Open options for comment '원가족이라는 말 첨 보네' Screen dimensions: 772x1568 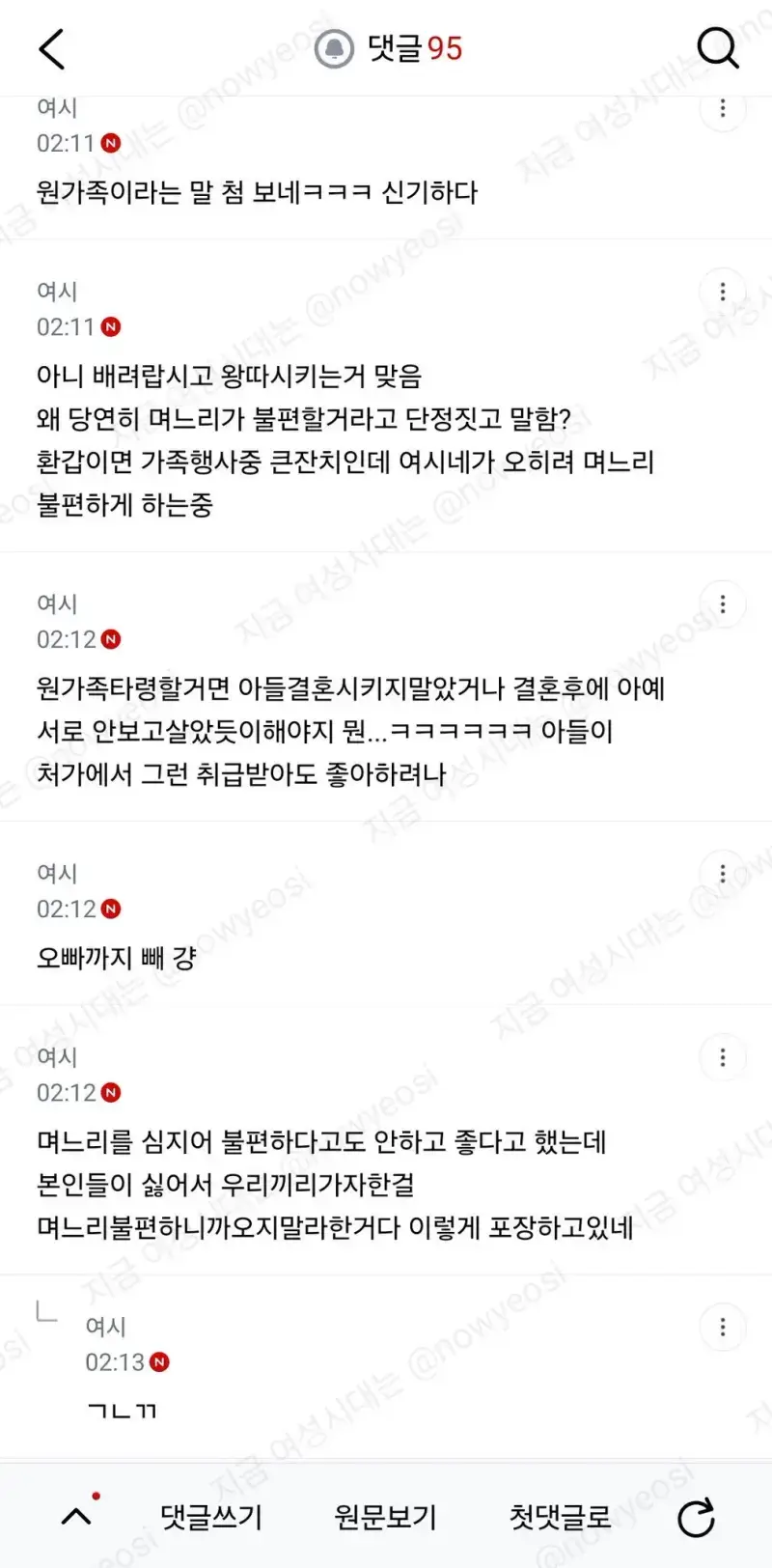(723, 108)
